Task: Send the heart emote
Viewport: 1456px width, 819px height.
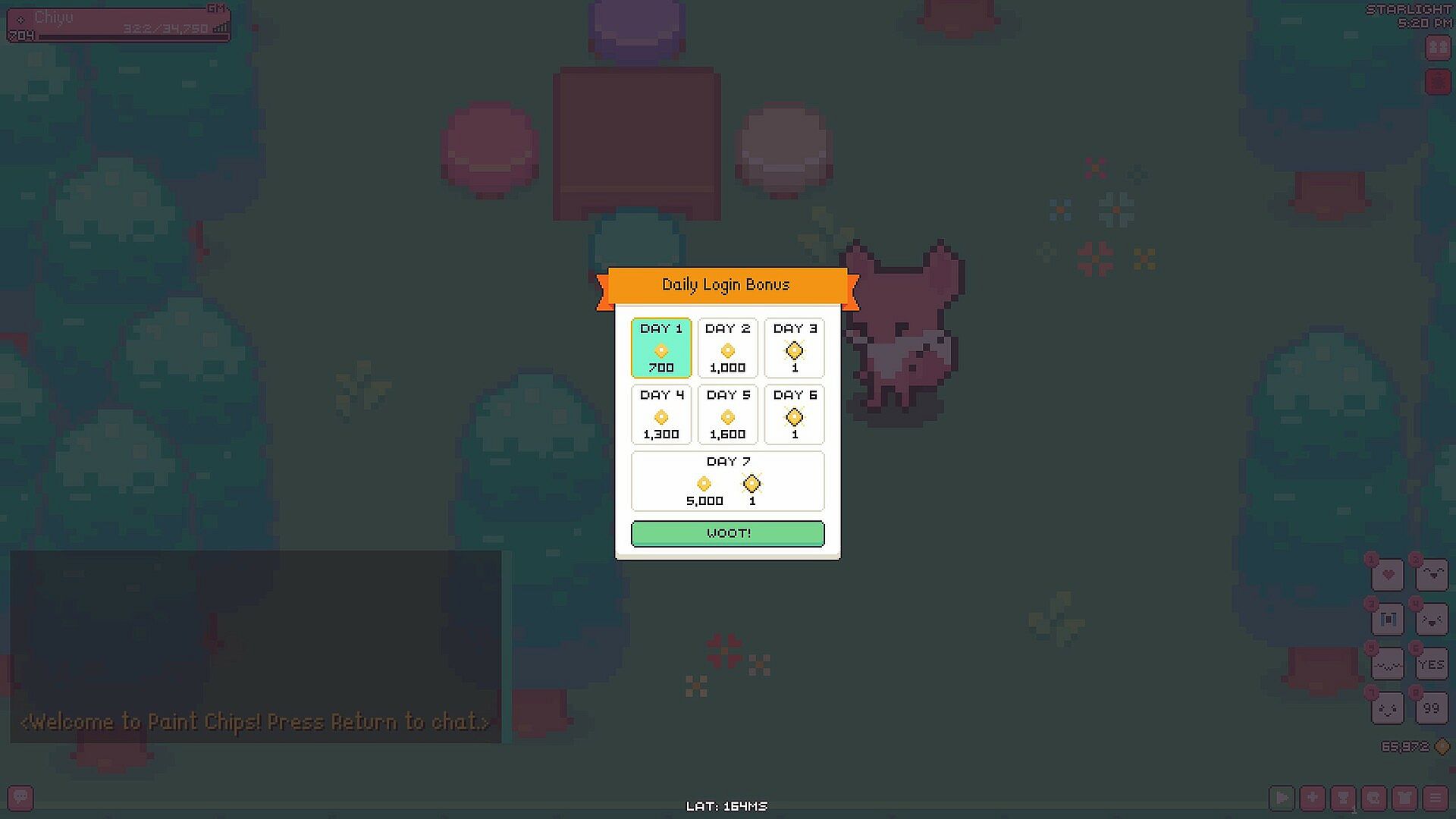Action: (1388, 575)
